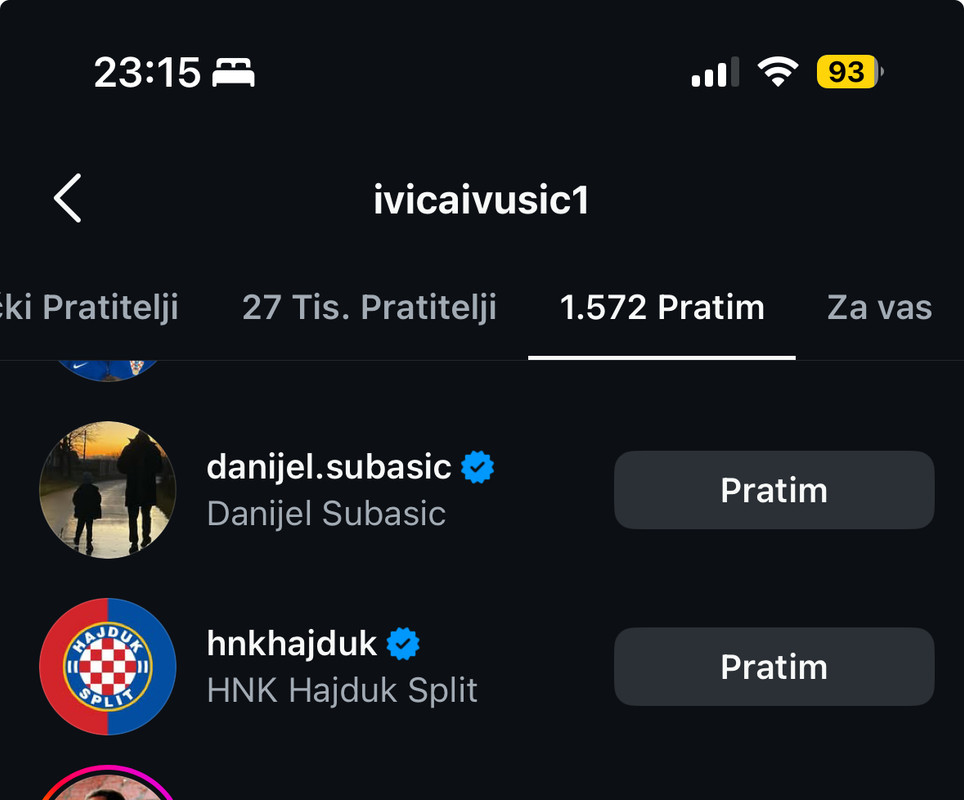Tap the Pratim button next to danijel.subasic

(773, 490)
